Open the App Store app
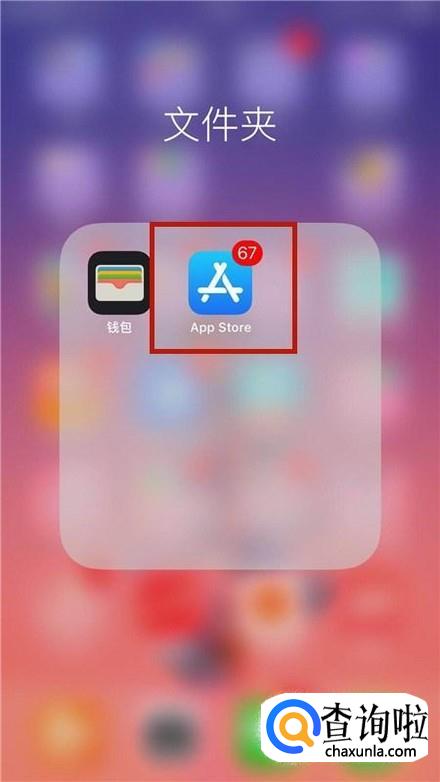The height and width of the screenshot is (782, 440). click(x=220, y=282)
